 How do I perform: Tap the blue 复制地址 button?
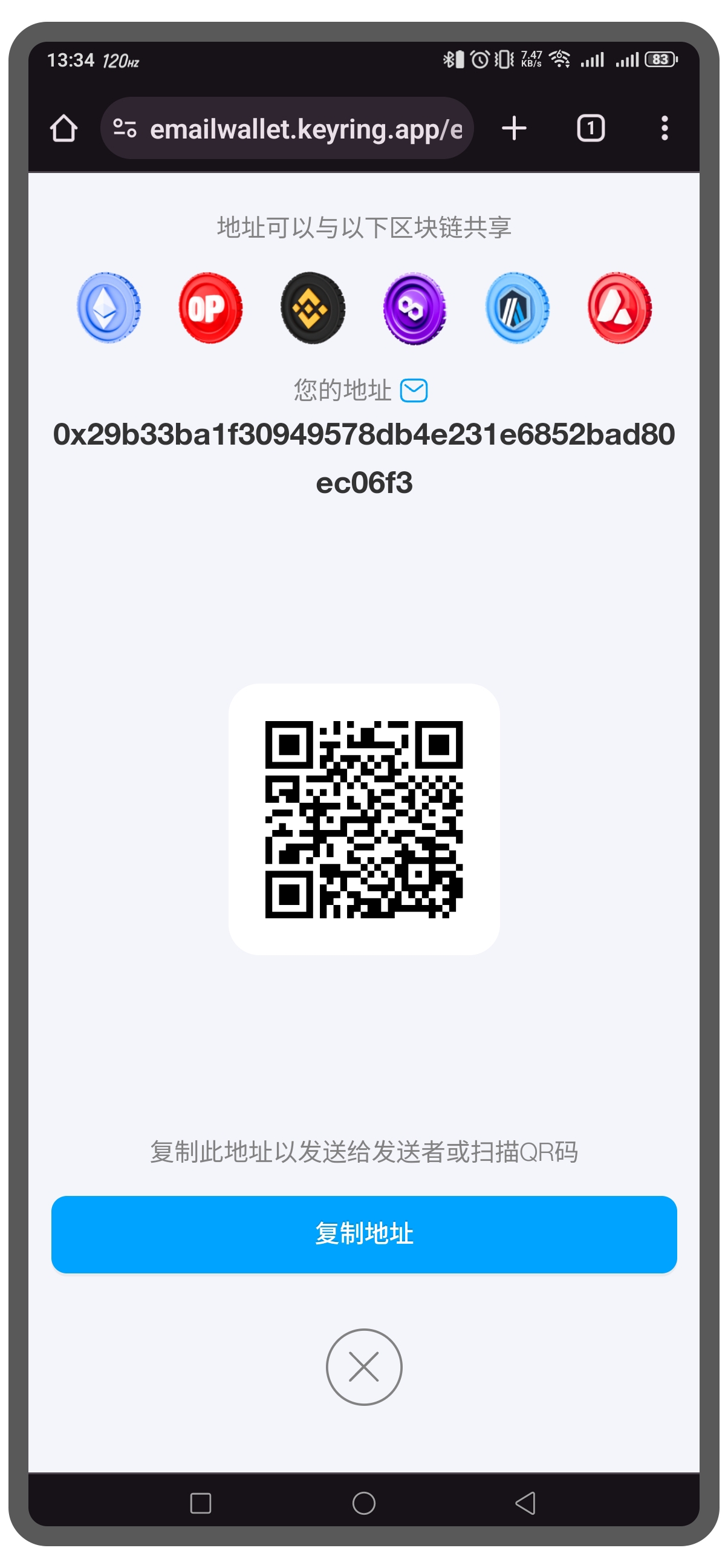click(x=363, y=1234)
